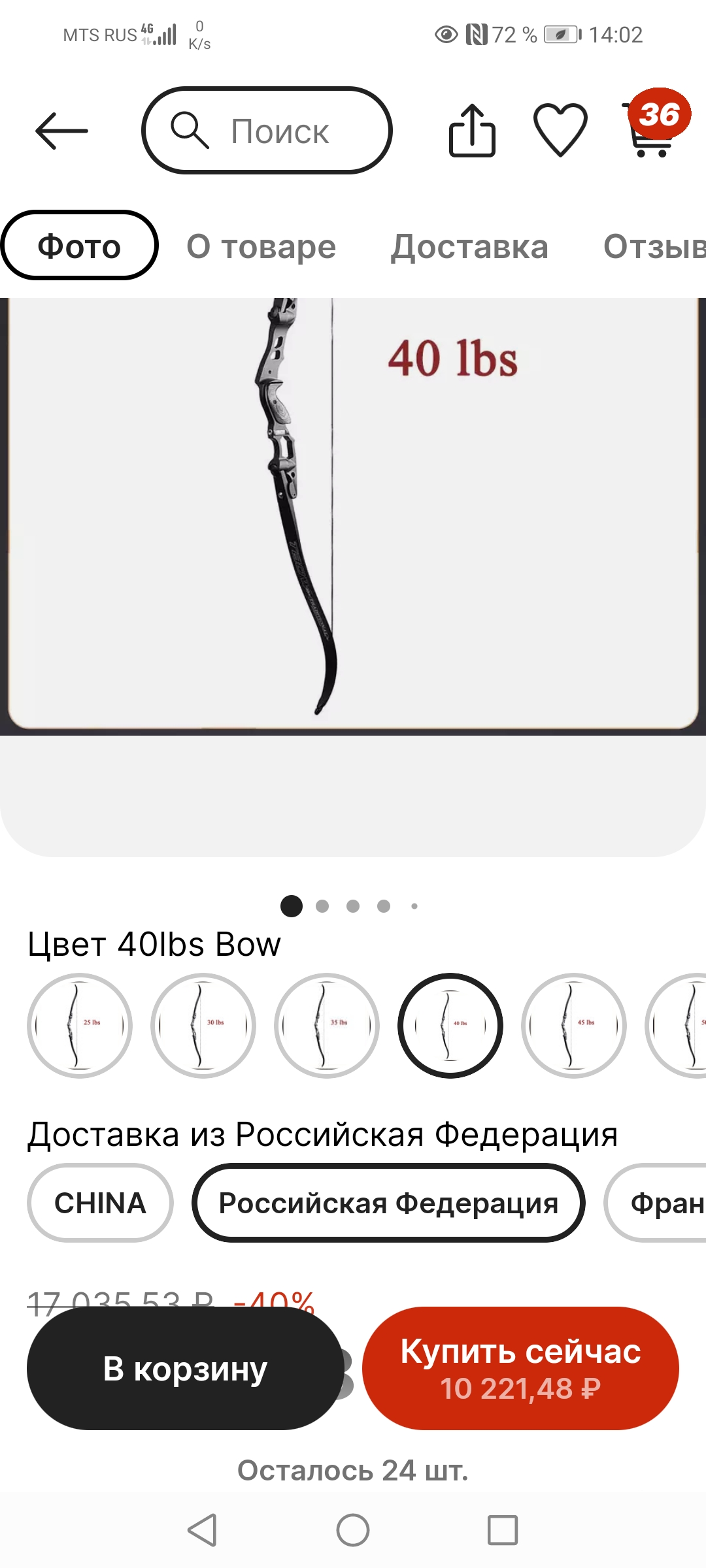706x1568 pixels.
Task: Open the Поиск search field
Action: pyautogui.click(x=267, y=131)
